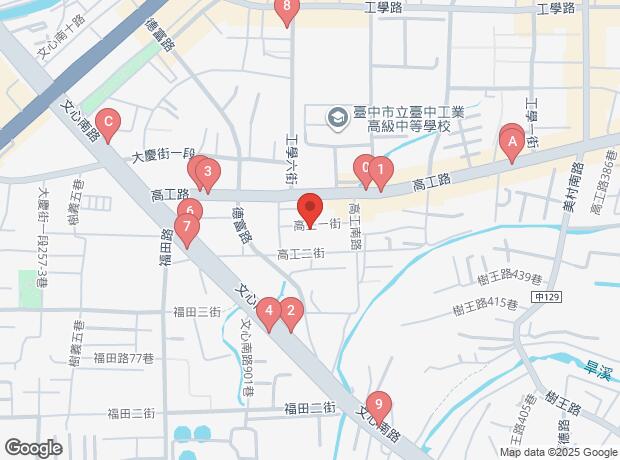Open the map pin labeled 7

point(185,228)
